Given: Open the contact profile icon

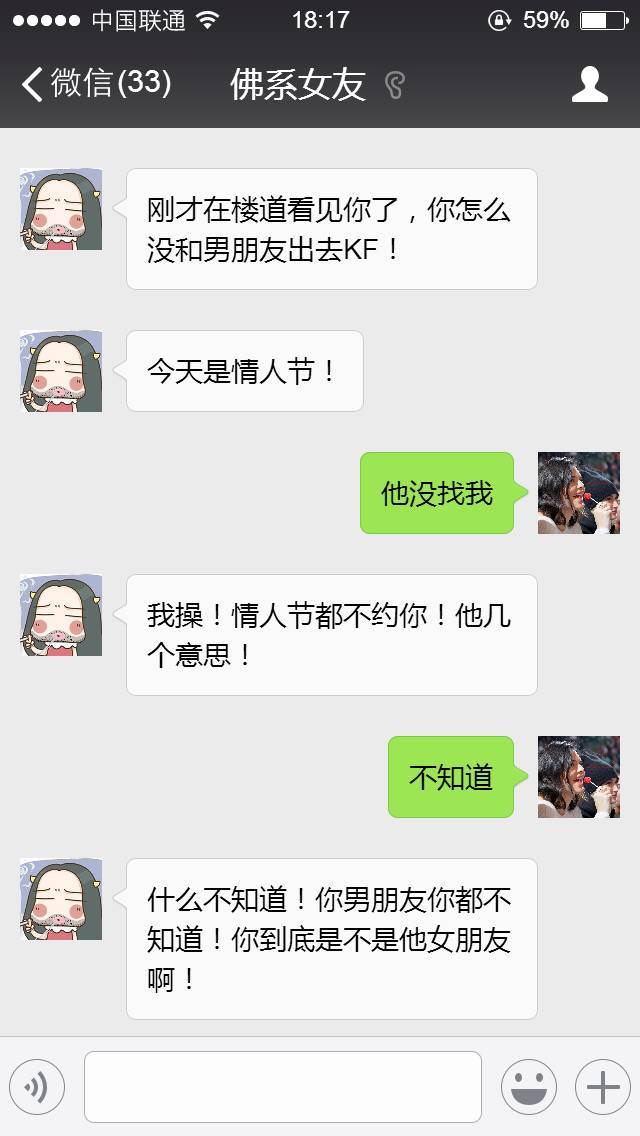Looking at the screenshot, I should click(x=590, y=85).
